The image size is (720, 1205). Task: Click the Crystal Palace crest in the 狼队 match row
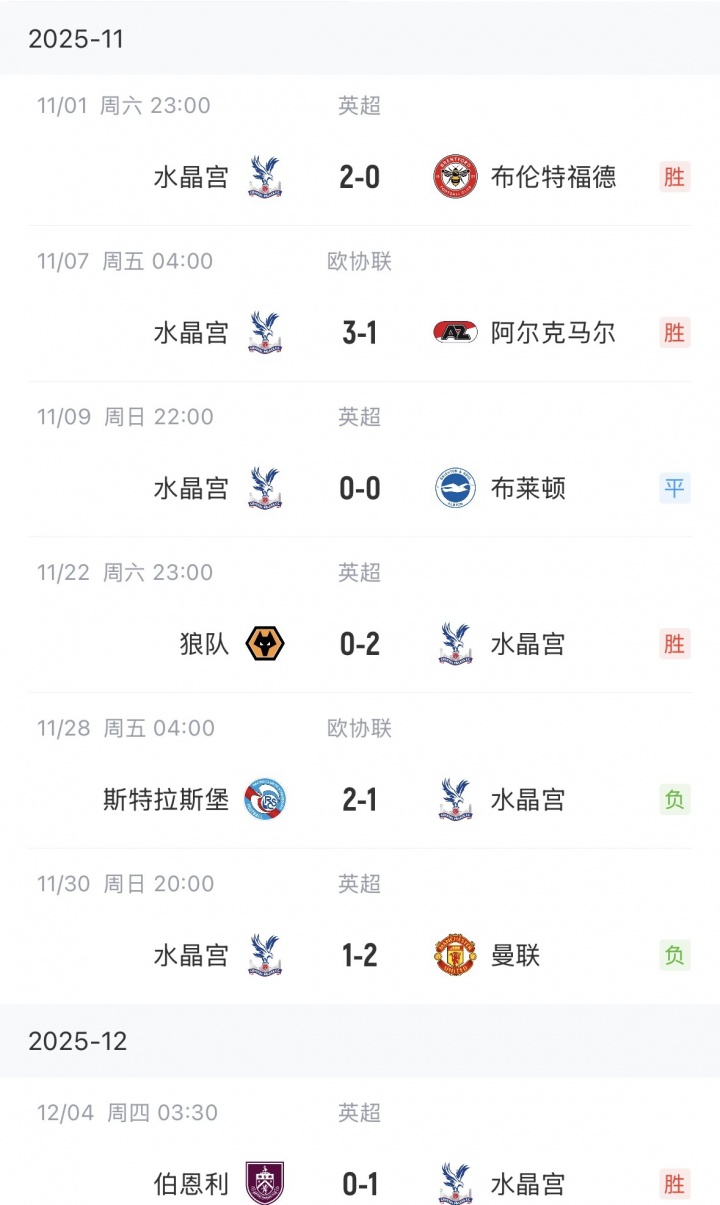[x=454, y=644]
